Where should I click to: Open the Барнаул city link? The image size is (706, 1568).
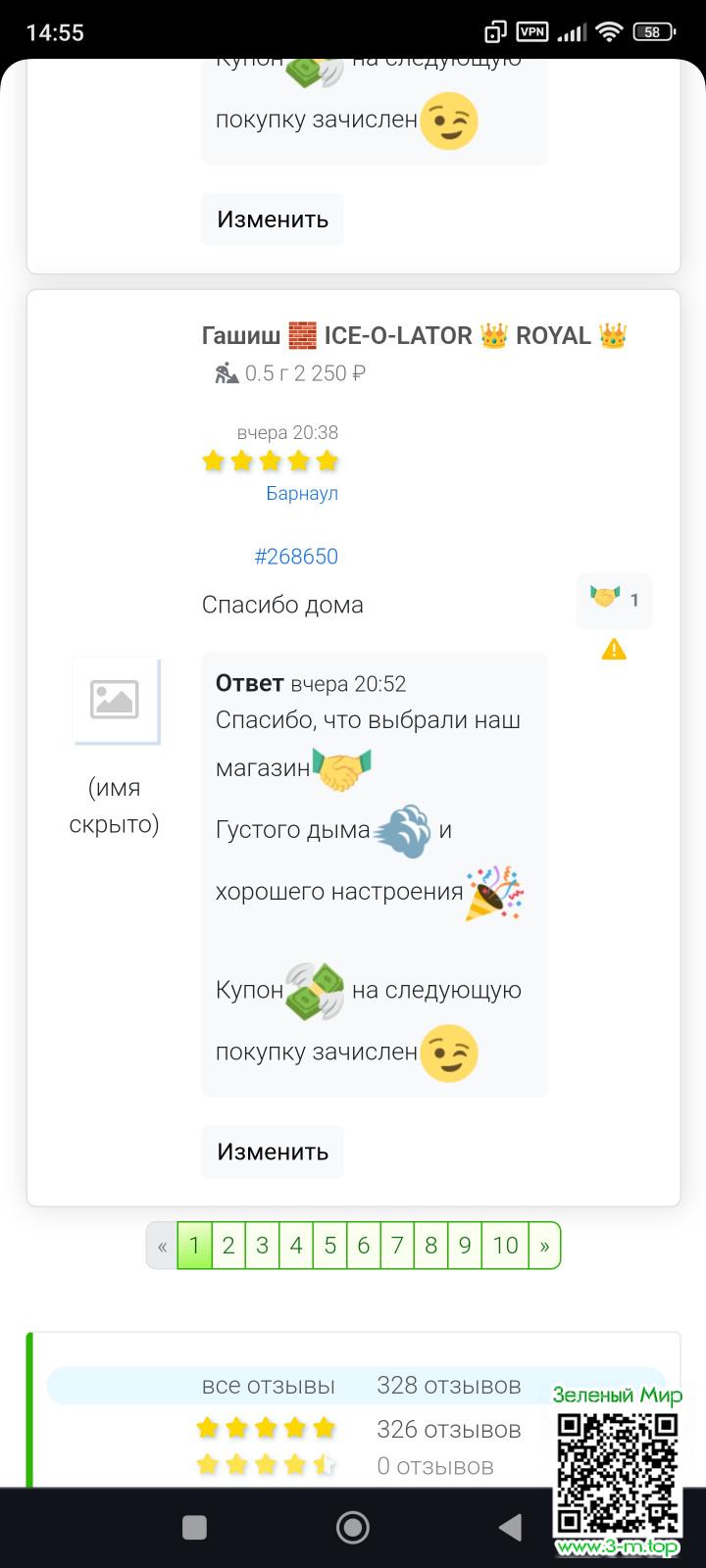click(x=302, y=493)
